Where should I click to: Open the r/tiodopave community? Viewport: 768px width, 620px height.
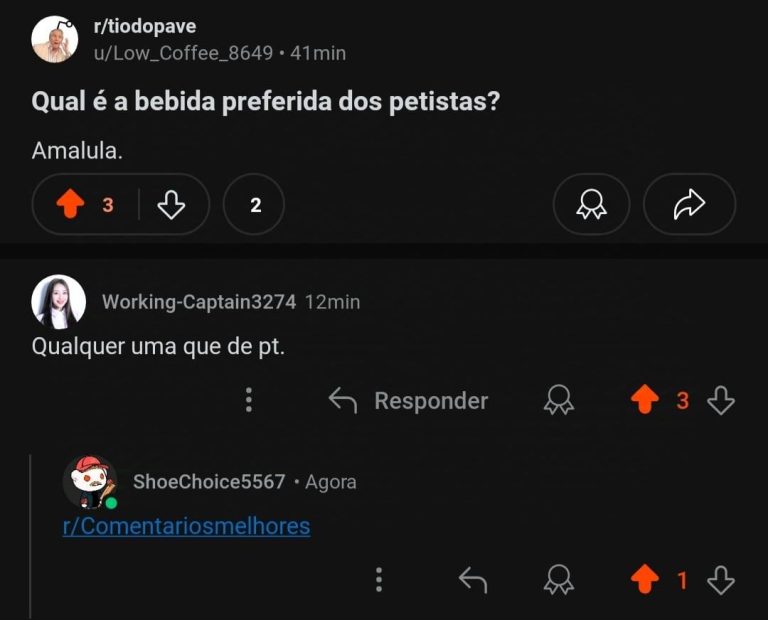144,27
